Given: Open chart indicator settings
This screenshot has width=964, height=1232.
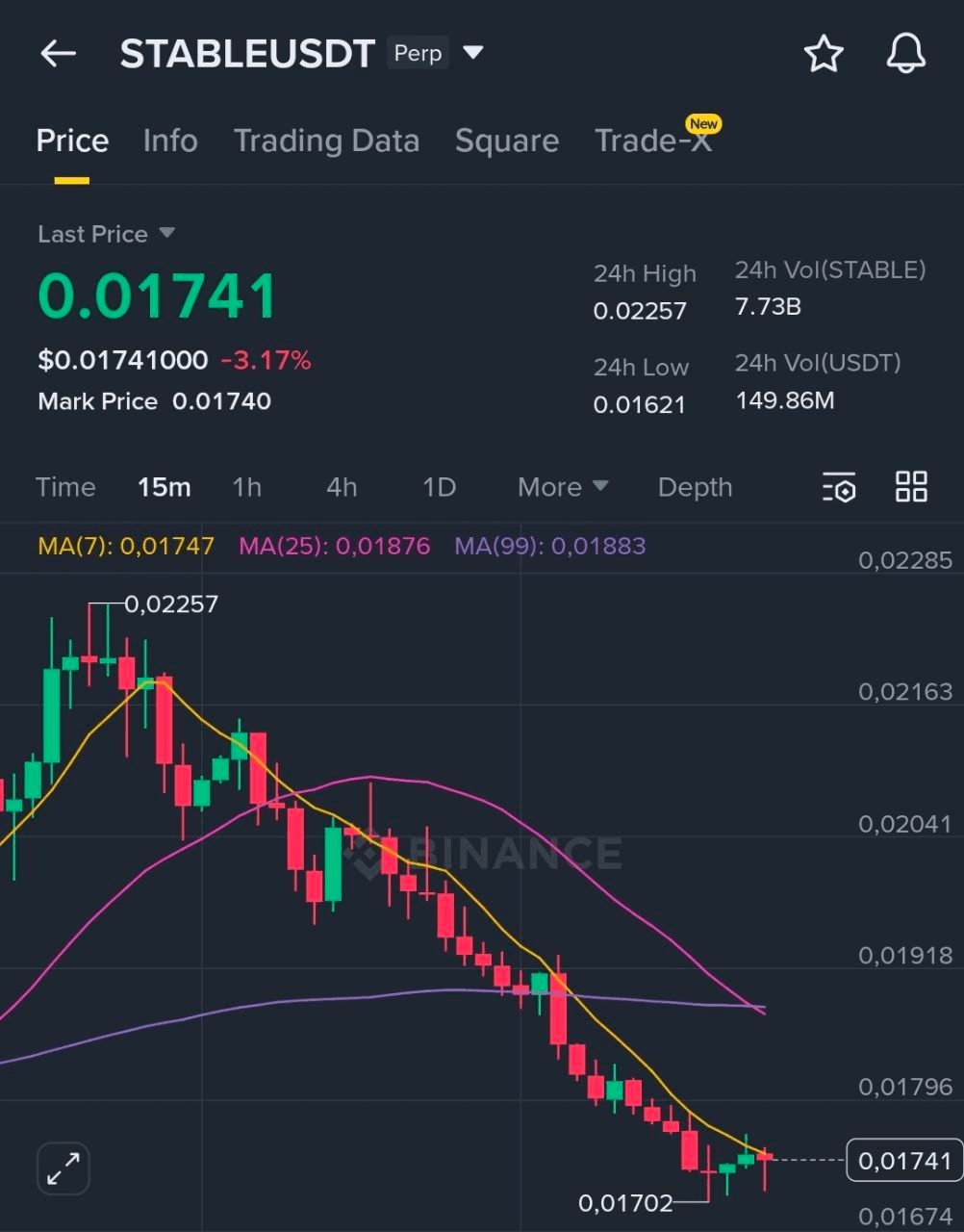Looking at the screenshot, I should pos(839,487).
